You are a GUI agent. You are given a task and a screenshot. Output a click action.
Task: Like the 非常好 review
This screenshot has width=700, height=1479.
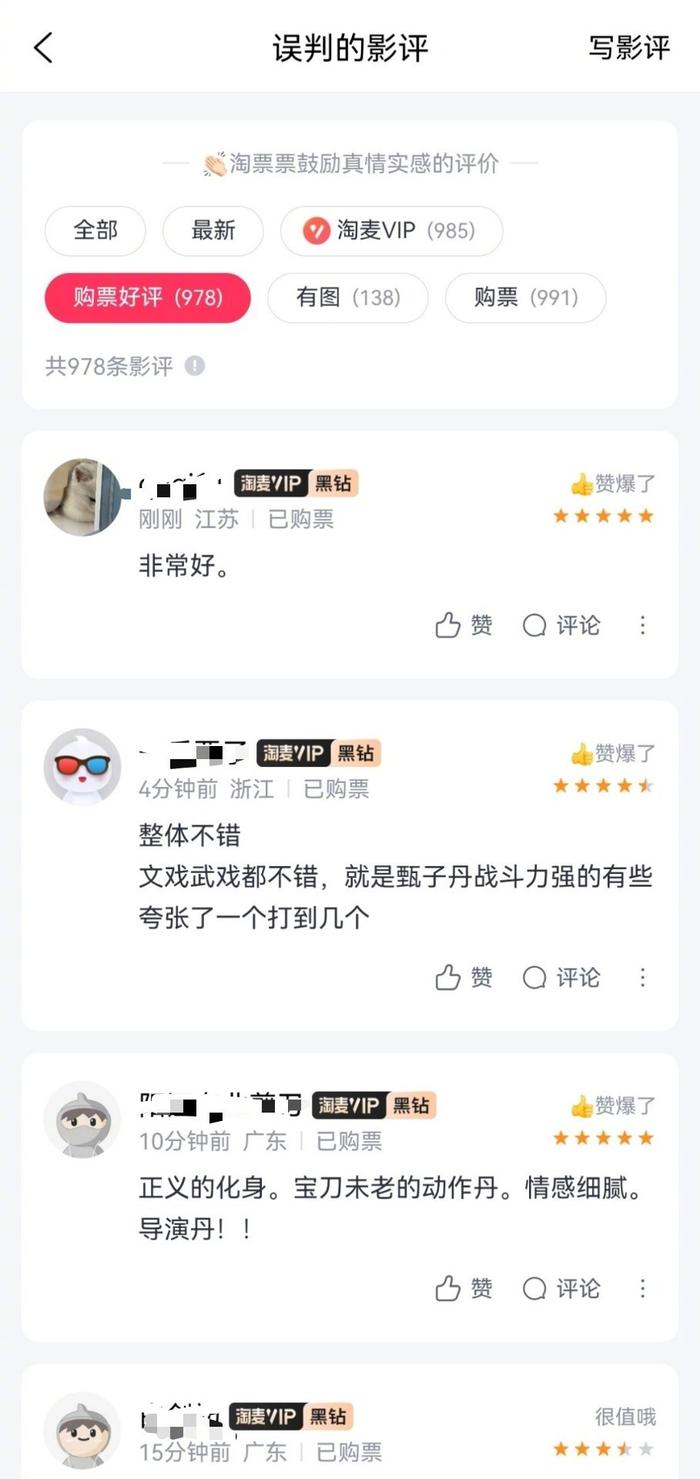pyautogui.click(x=464, y=626)
